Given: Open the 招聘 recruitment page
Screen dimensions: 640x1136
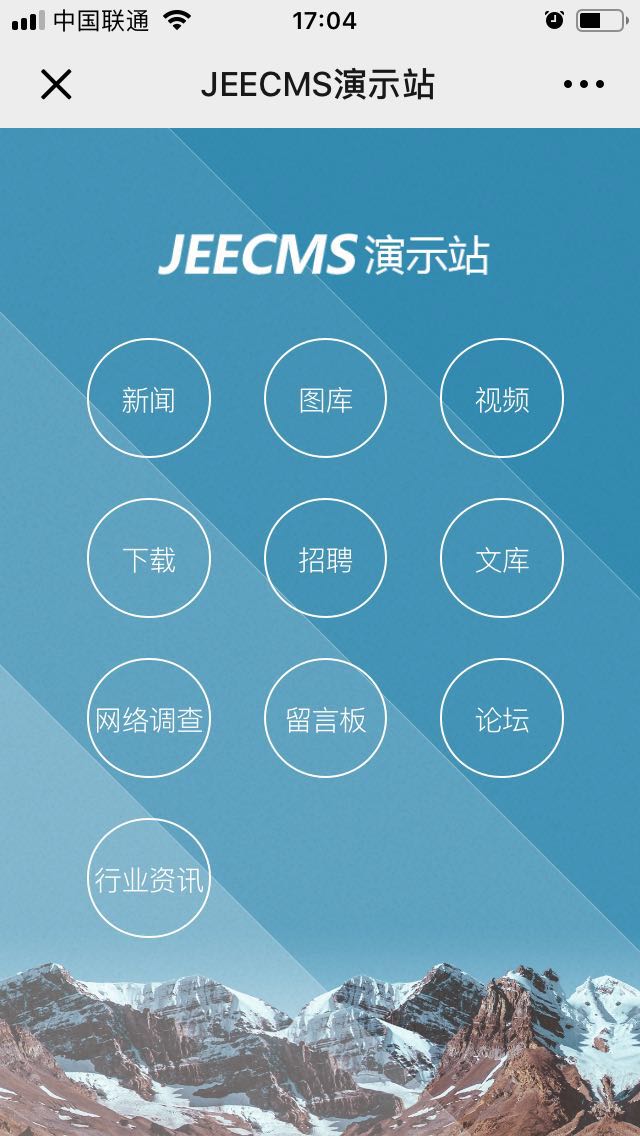Looking at the screenshot, I should 325,559.
